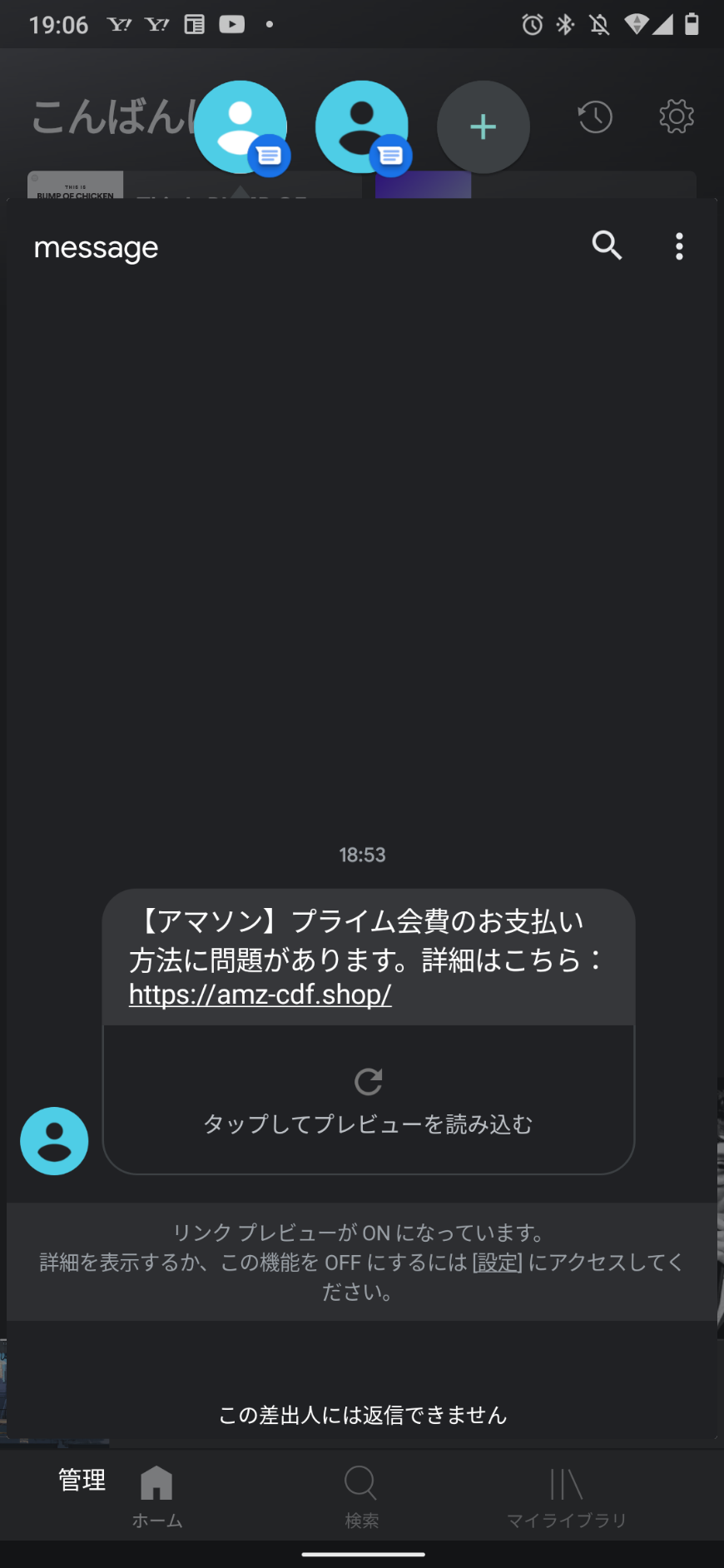
Task: Tap to load the link preview
Action: click(x=368, y=1099)
